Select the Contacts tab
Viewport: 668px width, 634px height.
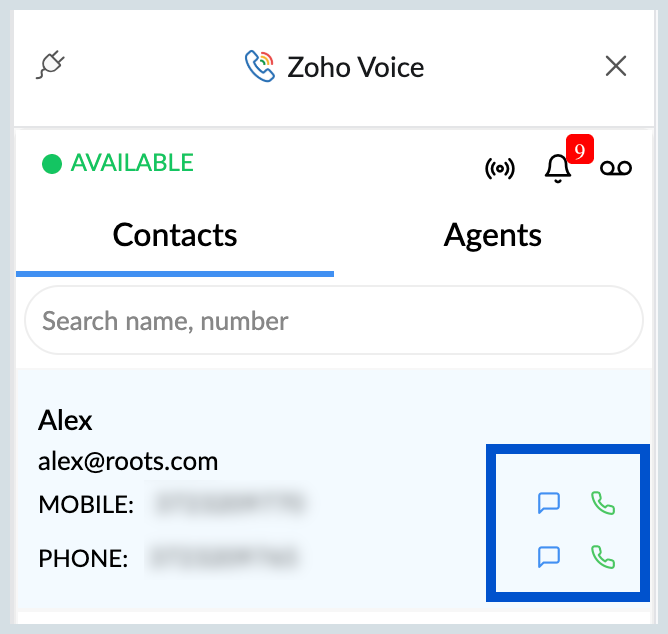pos(175,235)
